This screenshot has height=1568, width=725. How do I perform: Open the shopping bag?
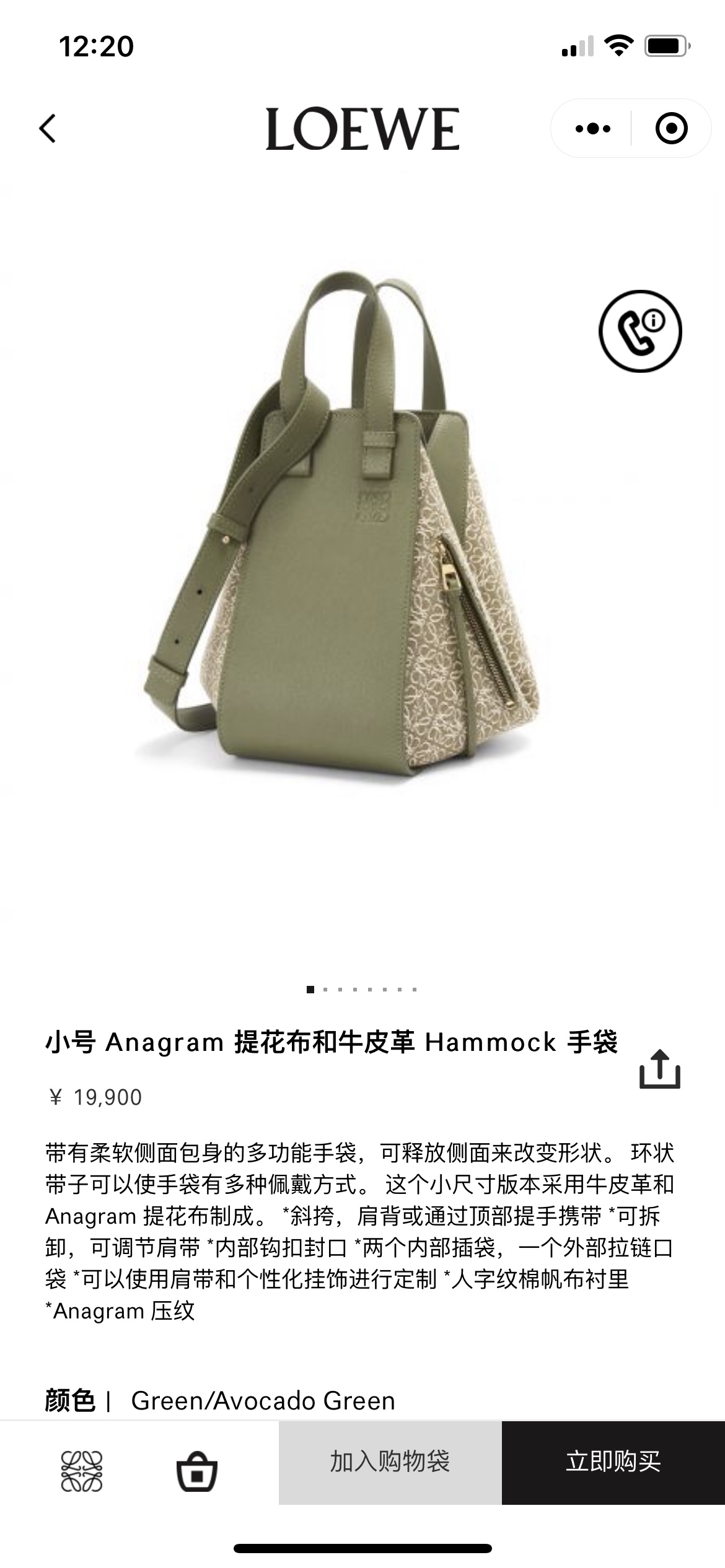tap(197, 1471)
